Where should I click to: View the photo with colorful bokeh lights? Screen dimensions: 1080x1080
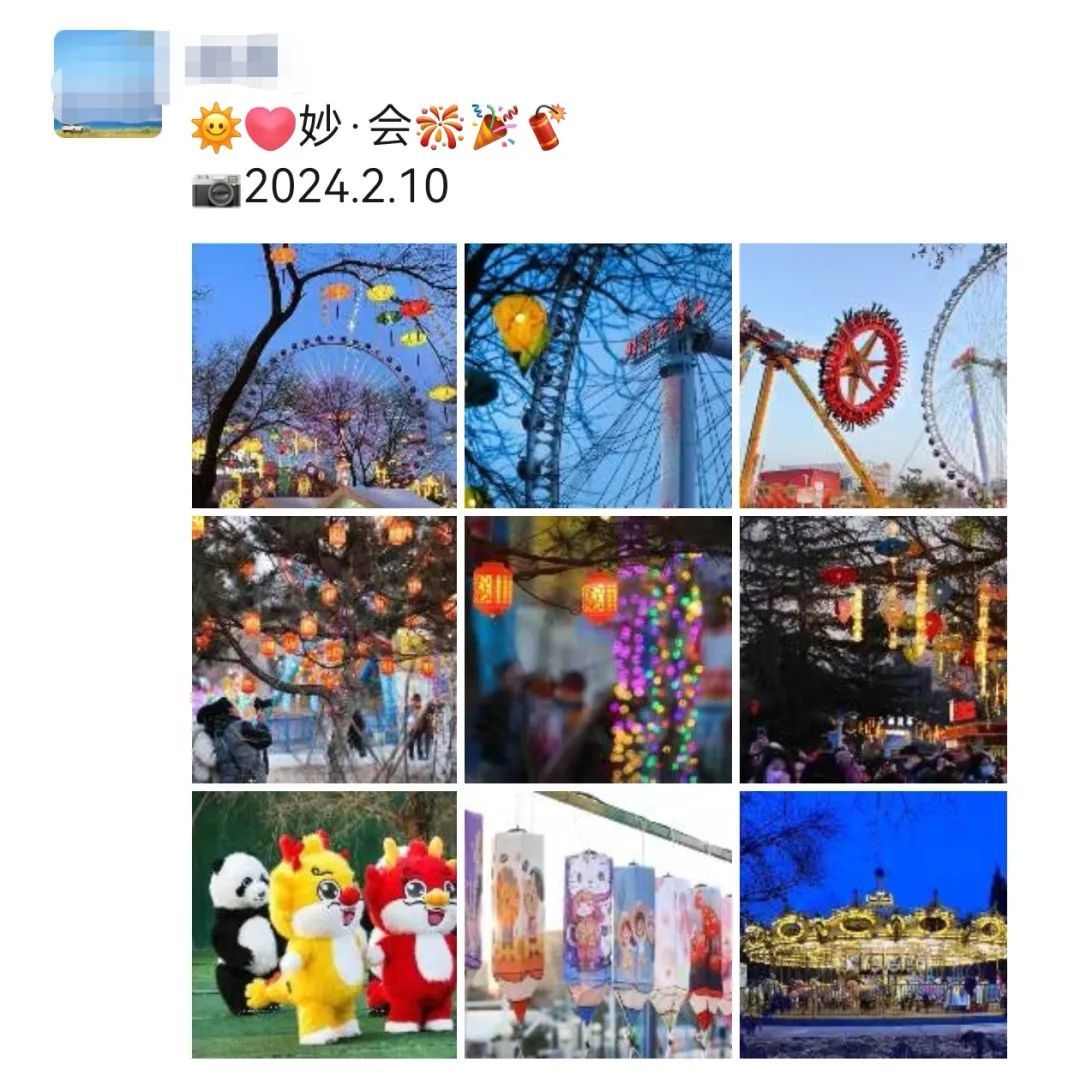tap(598, 649)
